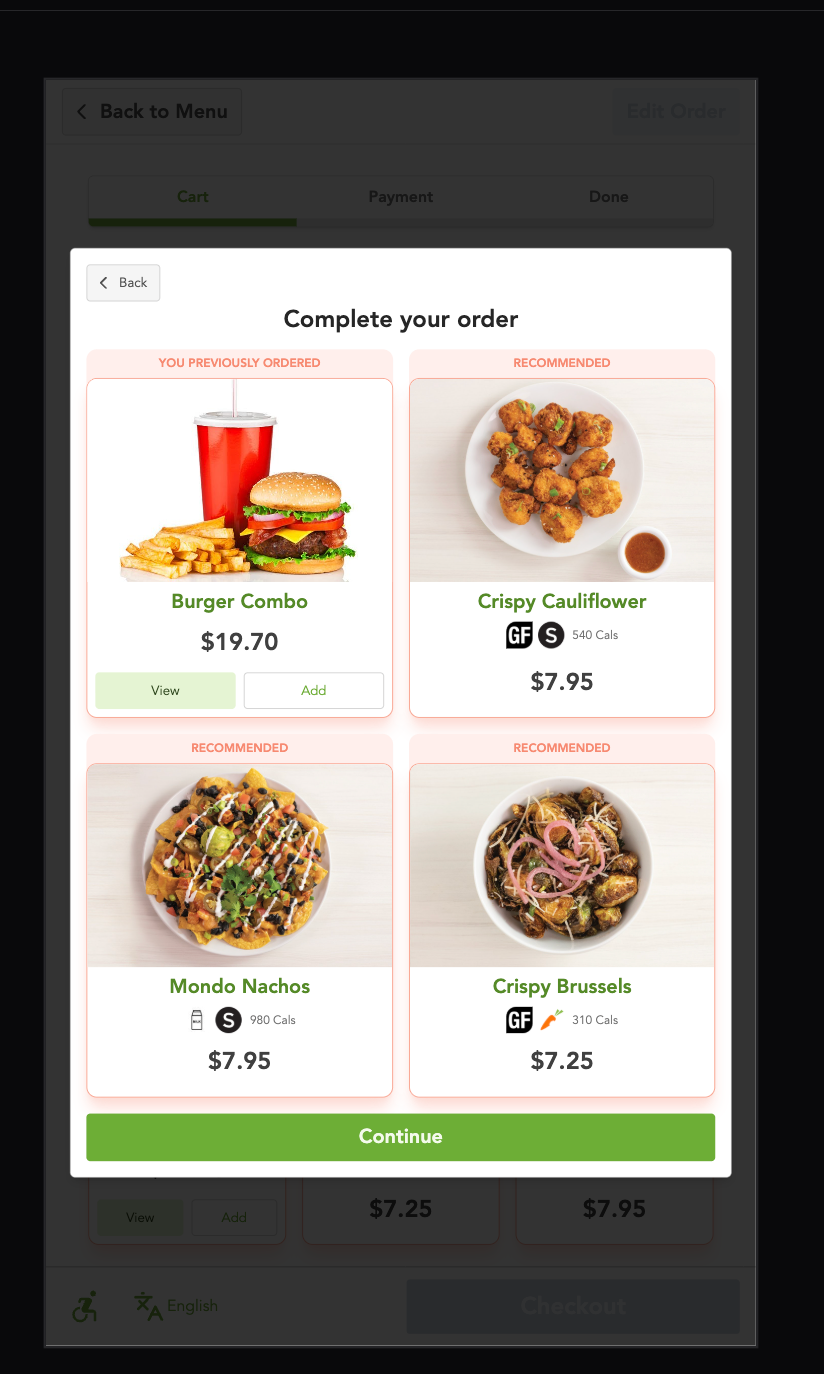This screenshot has height=1374, width=824.
Task: Click the milk allergen icon under Mondo Nachos
Action: 198,1019
